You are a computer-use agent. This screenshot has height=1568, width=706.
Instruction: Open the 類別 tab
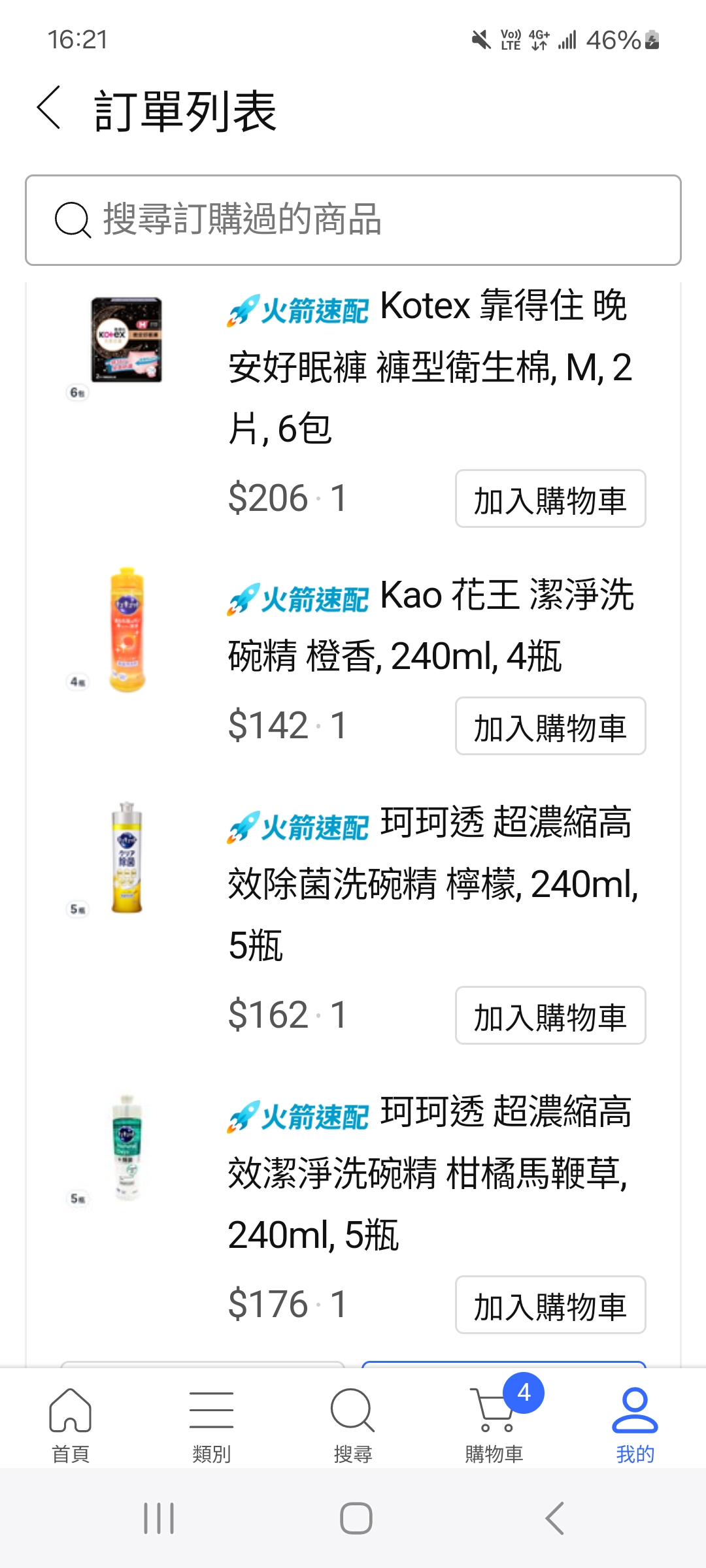[x=212, y=1424]
